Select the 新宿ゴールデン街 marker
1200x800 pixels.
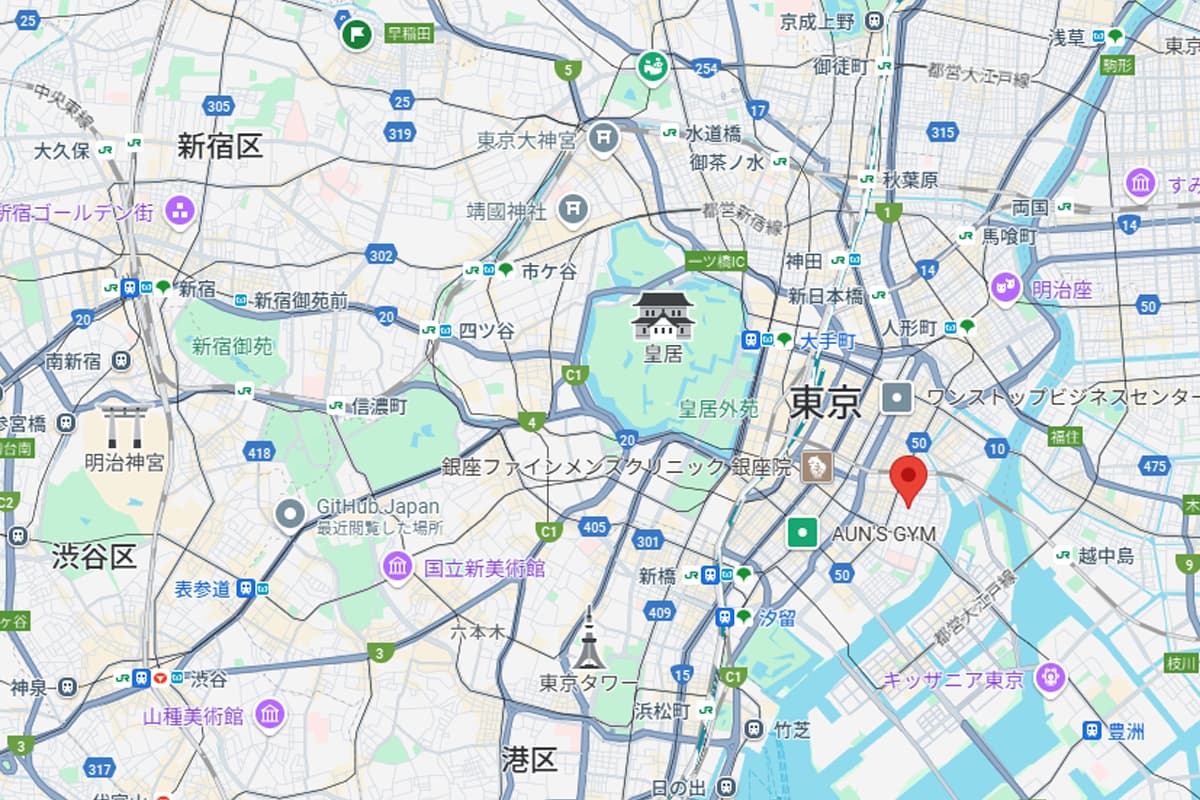click(180, 212)
